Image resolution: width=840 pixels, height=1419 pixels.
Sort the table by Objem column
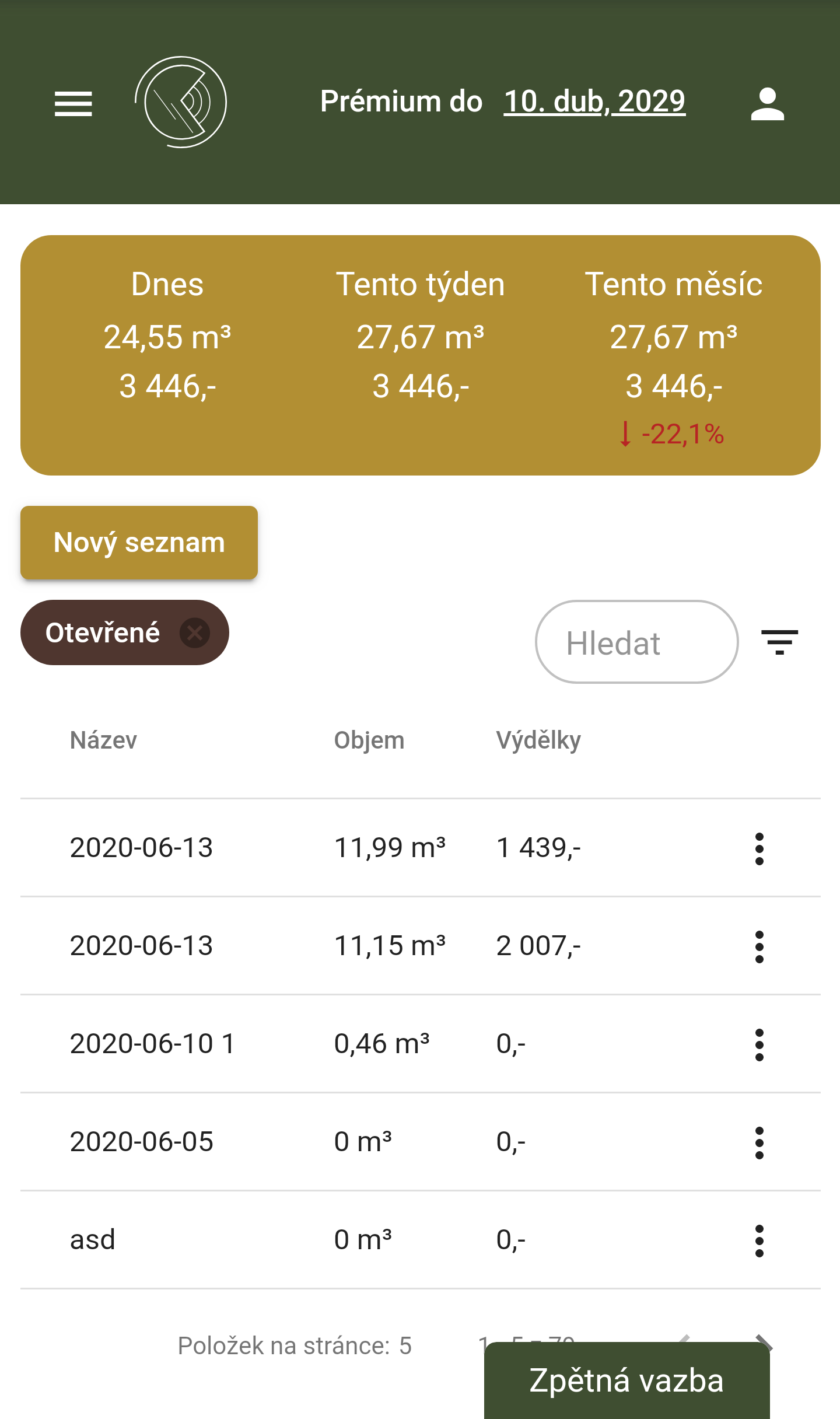pos(369,740)
